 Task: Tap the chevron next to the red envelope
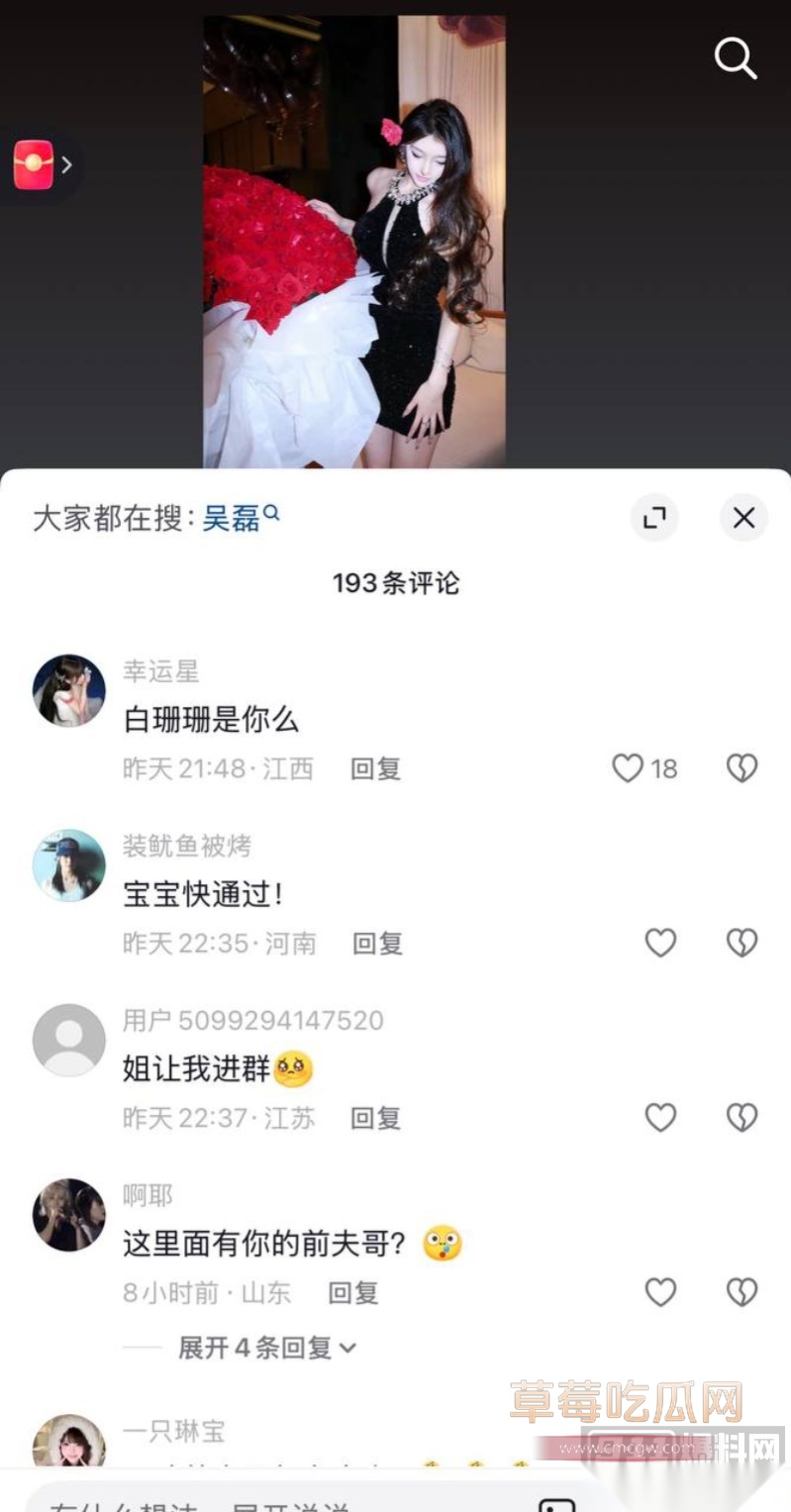[x=66, y=164]
